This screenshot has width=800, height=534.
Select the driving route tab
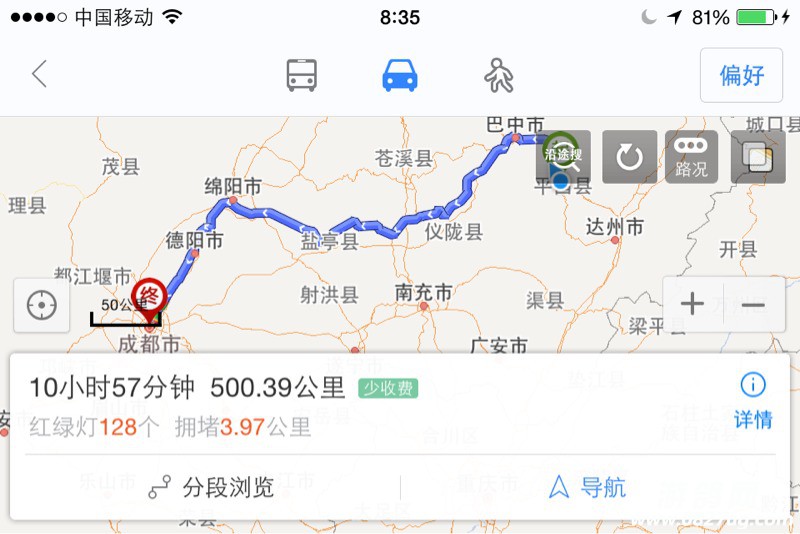coord(400,75)
